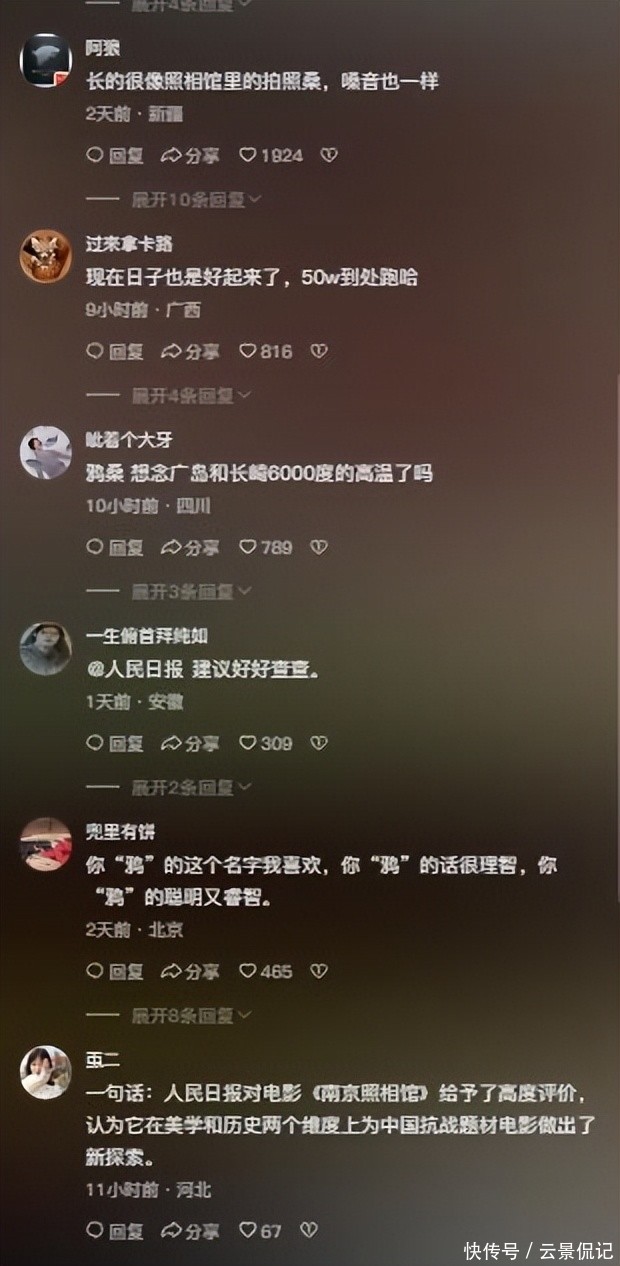Share 过来拿卡路's comment

[x=190, y=351]
